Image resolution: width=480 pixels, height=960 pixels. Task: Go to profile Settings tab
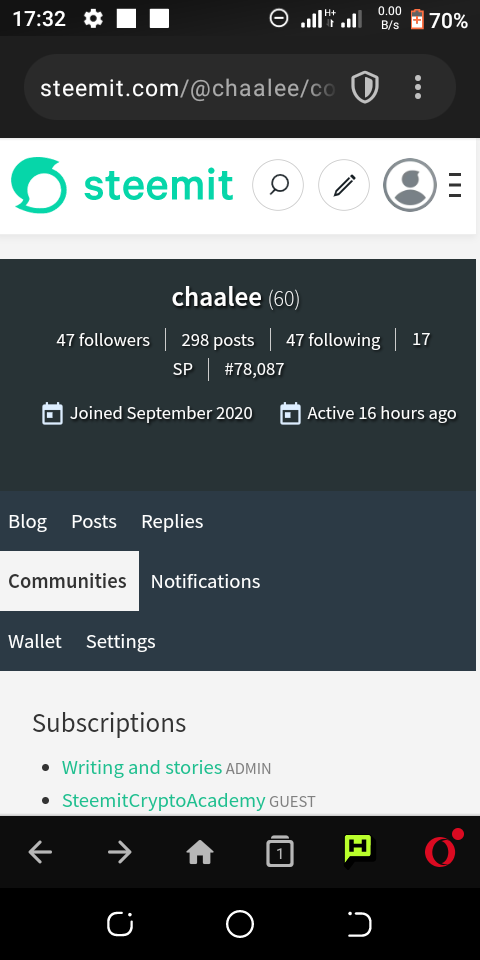coord(121,641)
